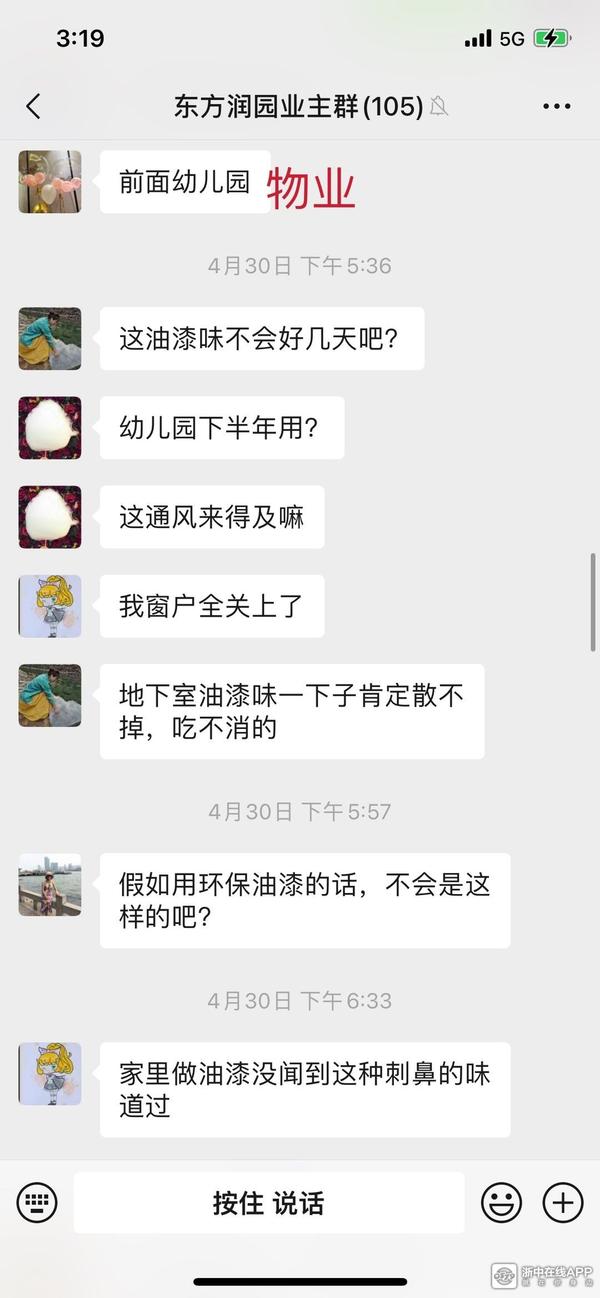Open avatar of sender of 前面幼儿园
600x1298 pixels.
pos(50,182)
